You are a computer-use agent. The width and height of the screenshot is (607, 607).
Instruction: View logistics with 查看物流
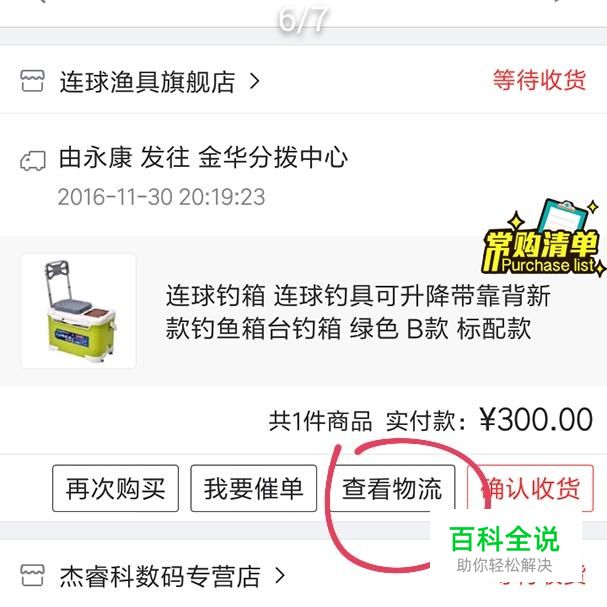click(392, 489)
